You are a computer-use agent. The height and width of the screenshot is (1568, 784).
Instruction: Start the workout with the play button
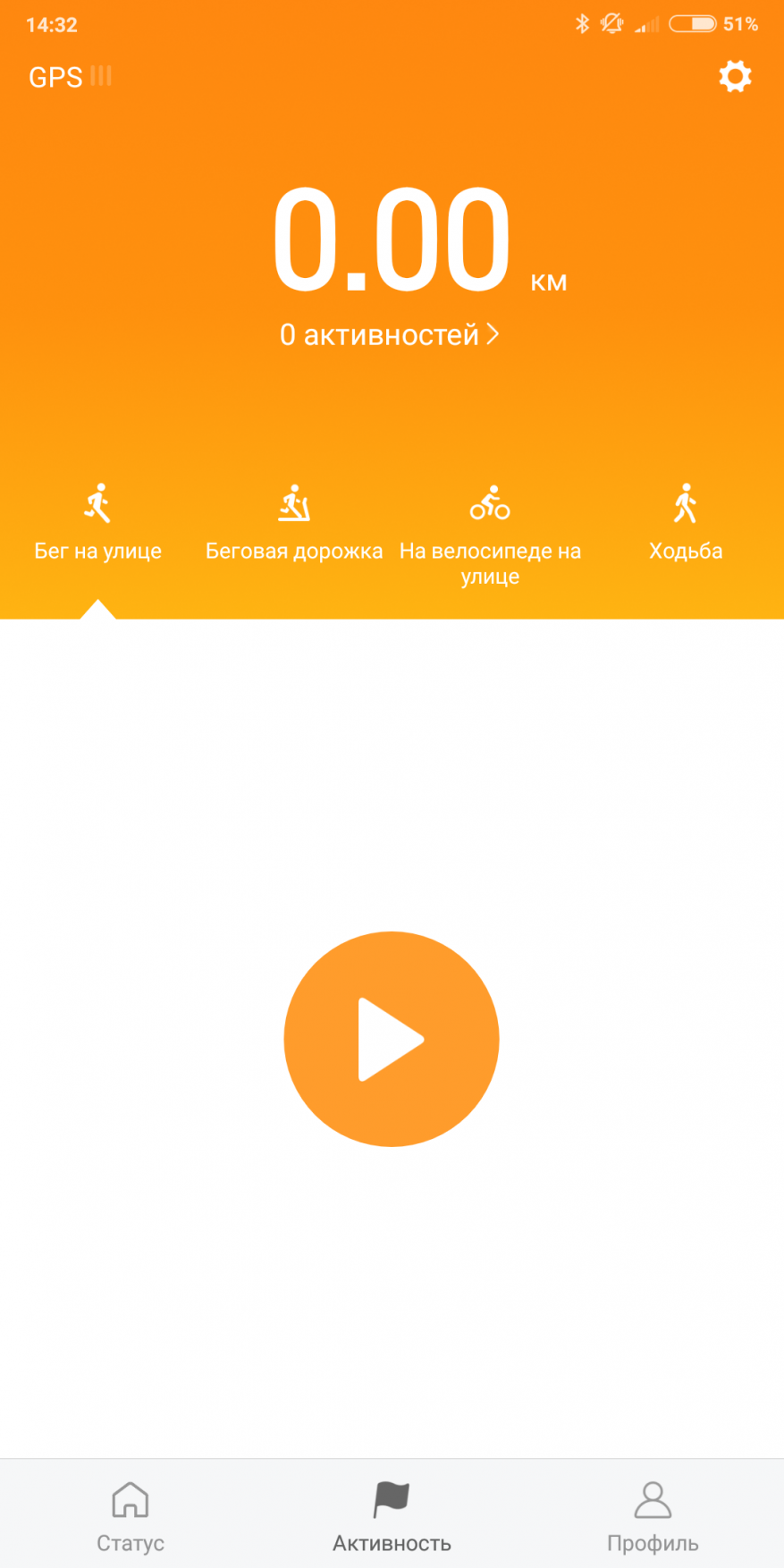pos(392,1039)
